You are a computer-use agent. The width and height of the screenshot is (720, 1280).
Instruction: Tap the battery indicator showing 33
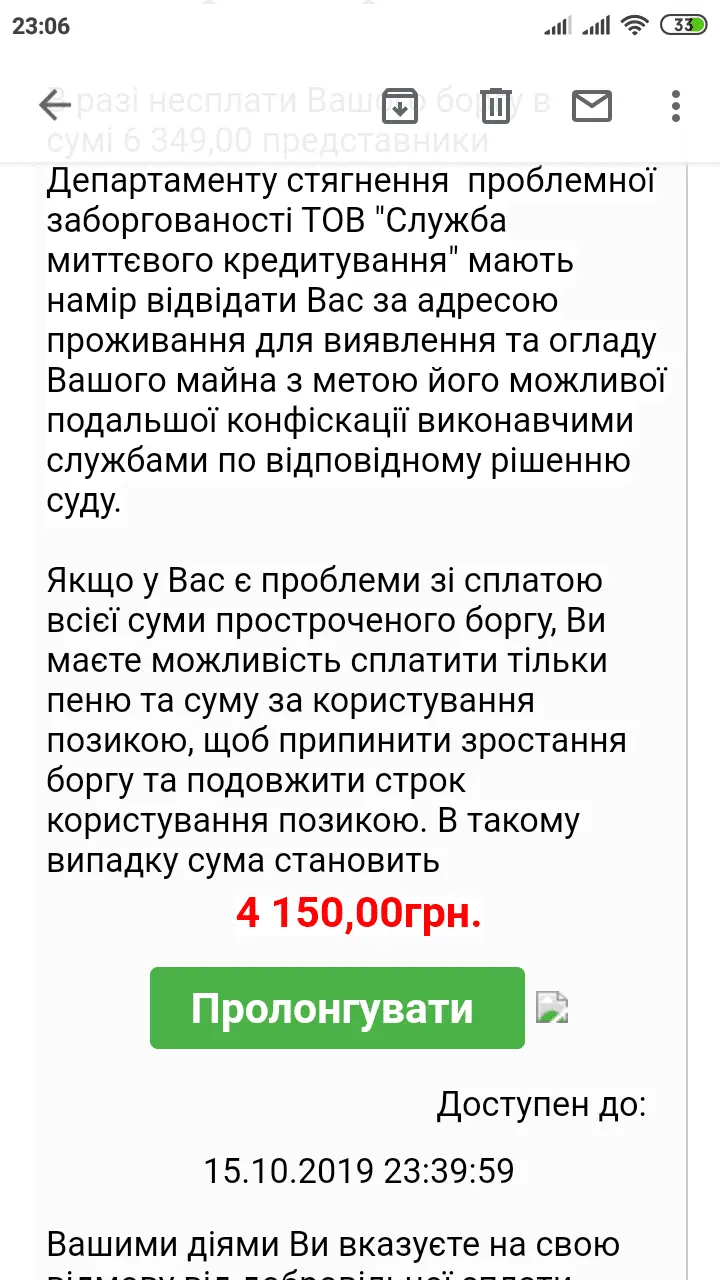tap(684, 27)
